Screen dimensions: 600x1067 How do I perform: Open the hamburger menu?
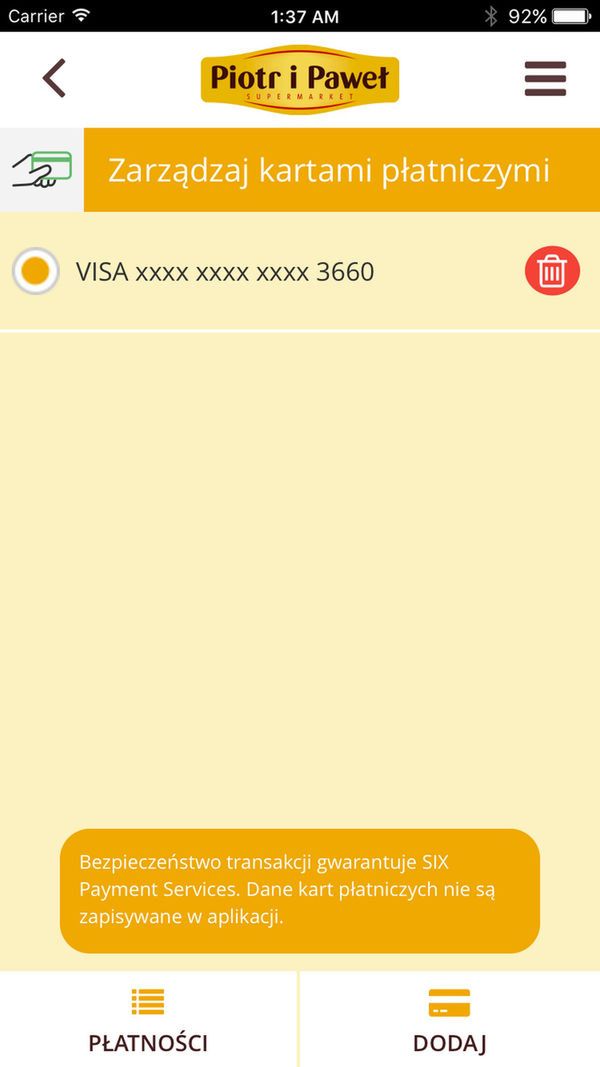[545, 79]
